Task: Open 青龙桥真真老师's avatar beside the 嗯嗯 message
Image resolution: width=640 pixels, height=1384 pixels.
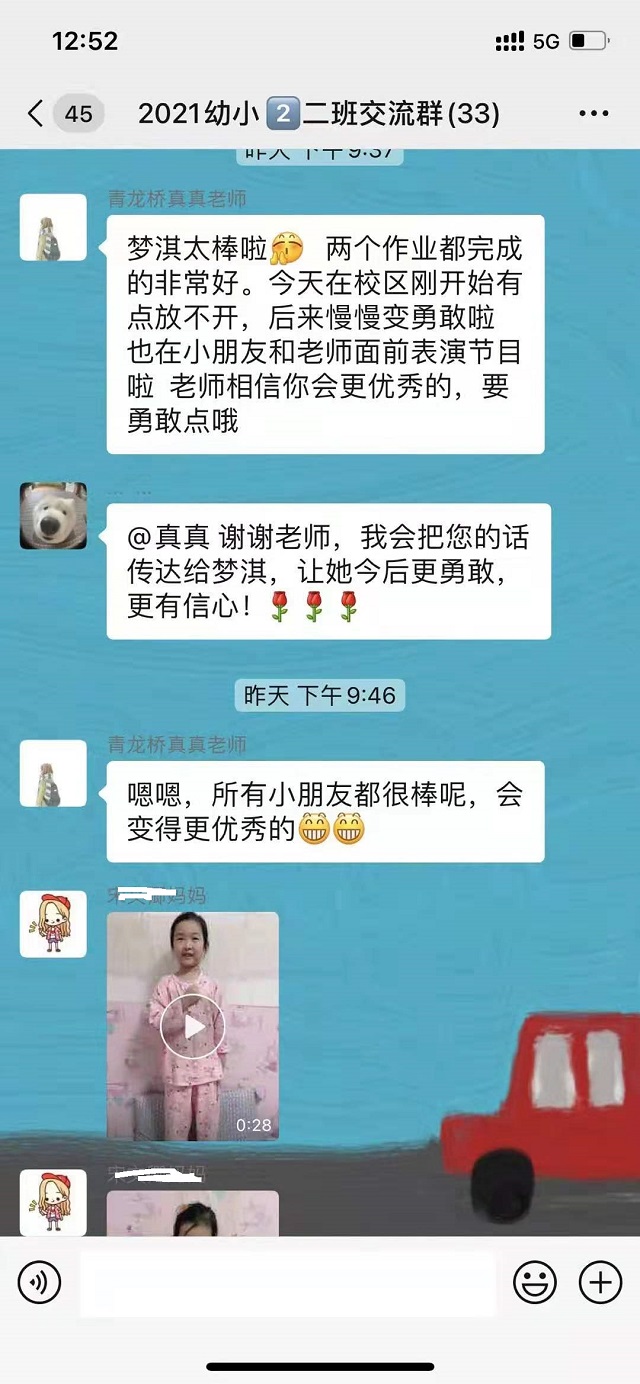Action: (x=53, y=773)
